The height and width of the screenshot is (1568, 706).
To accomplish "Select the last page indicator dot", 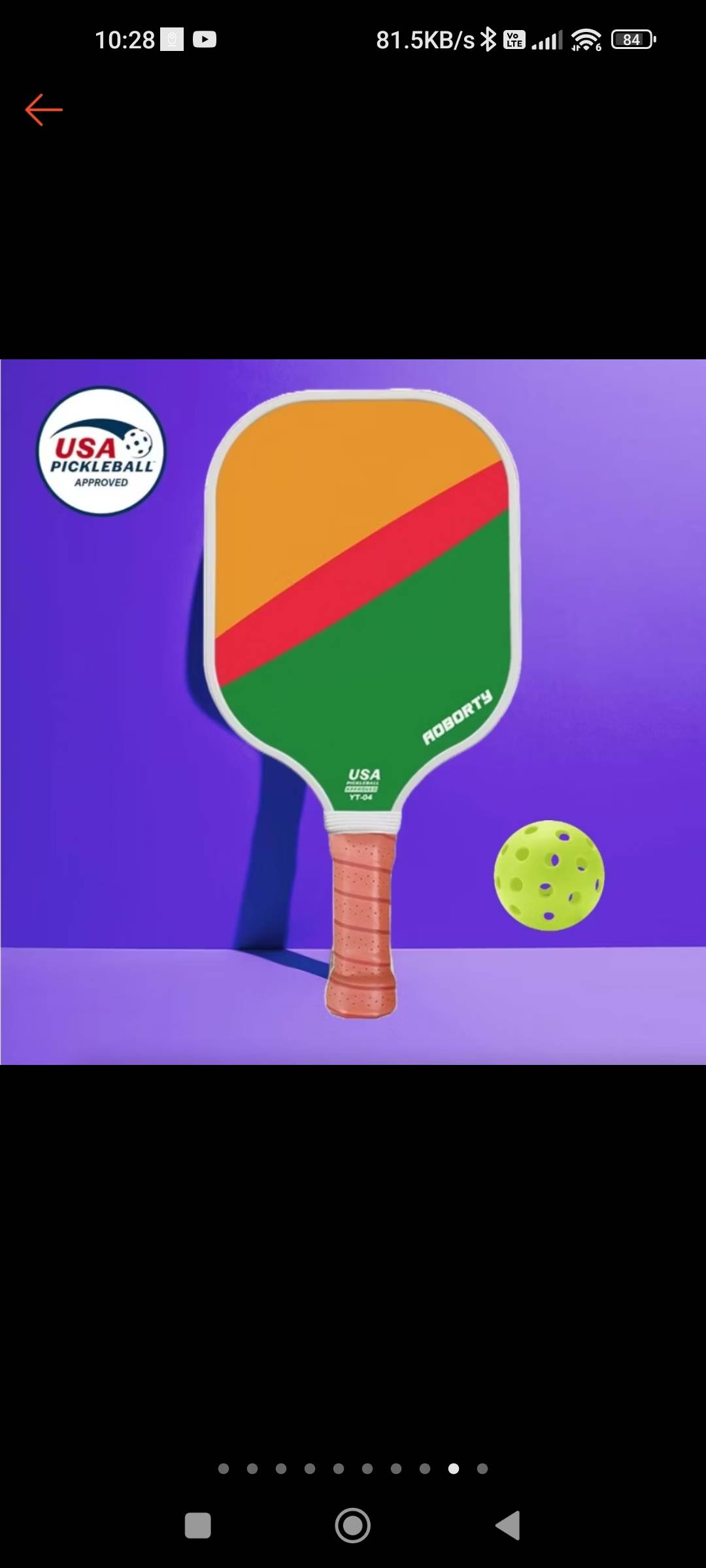I will (x=482, y=1469).
